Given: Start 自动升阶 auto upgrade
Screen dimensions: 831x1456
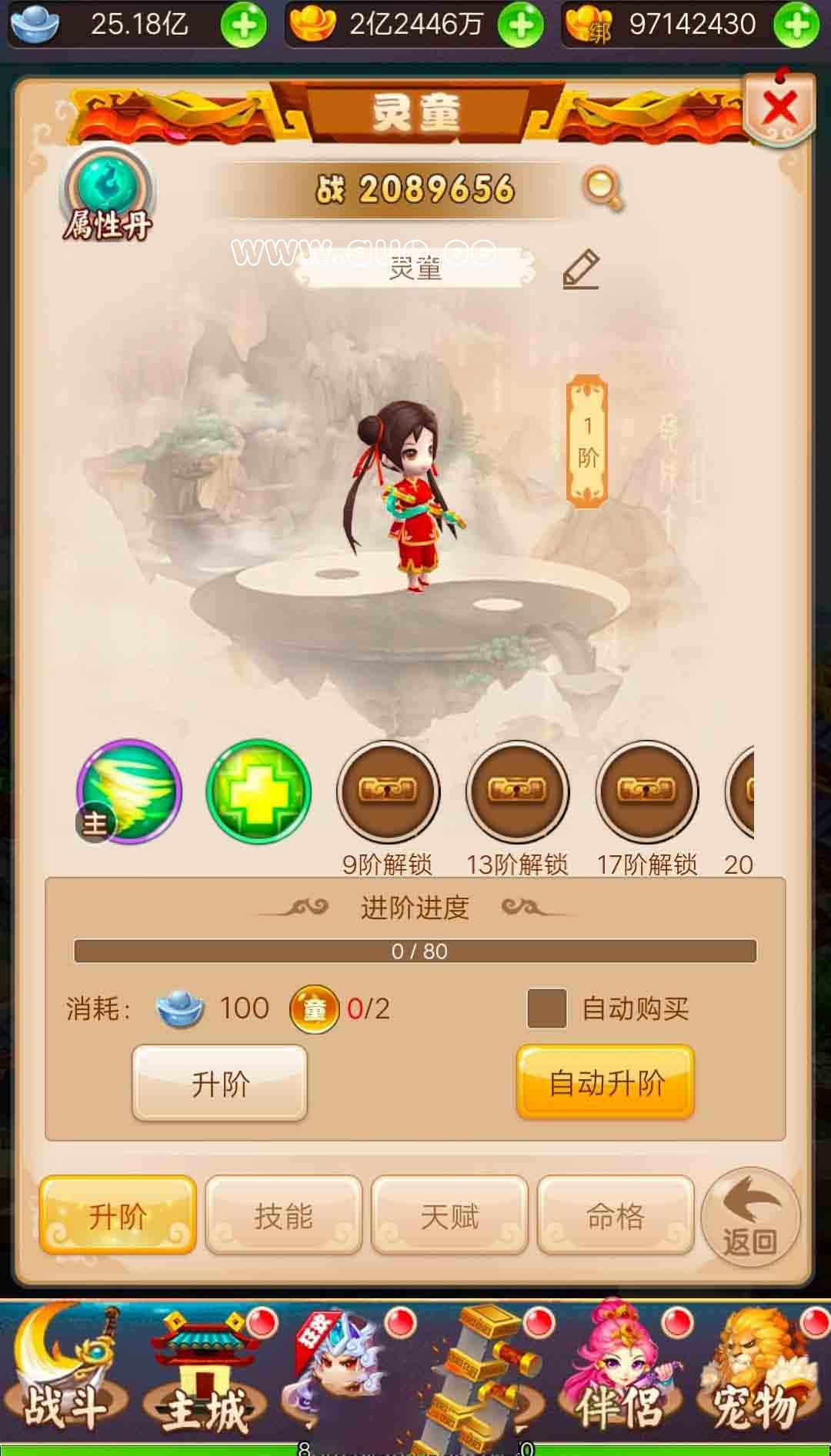Looking at the screenshot, I should pyautogui.click(x=606, y=1083).
